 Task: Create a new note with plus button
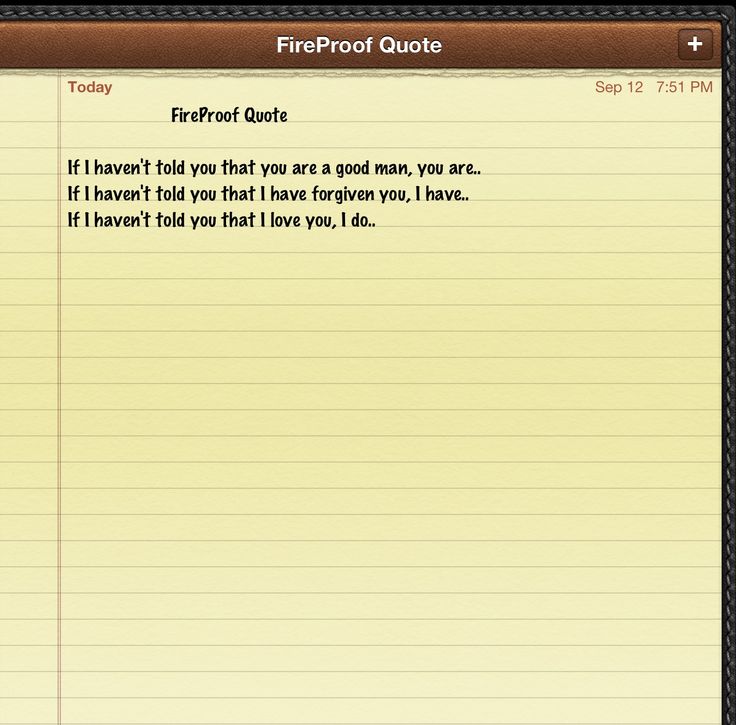click(695, 44)
